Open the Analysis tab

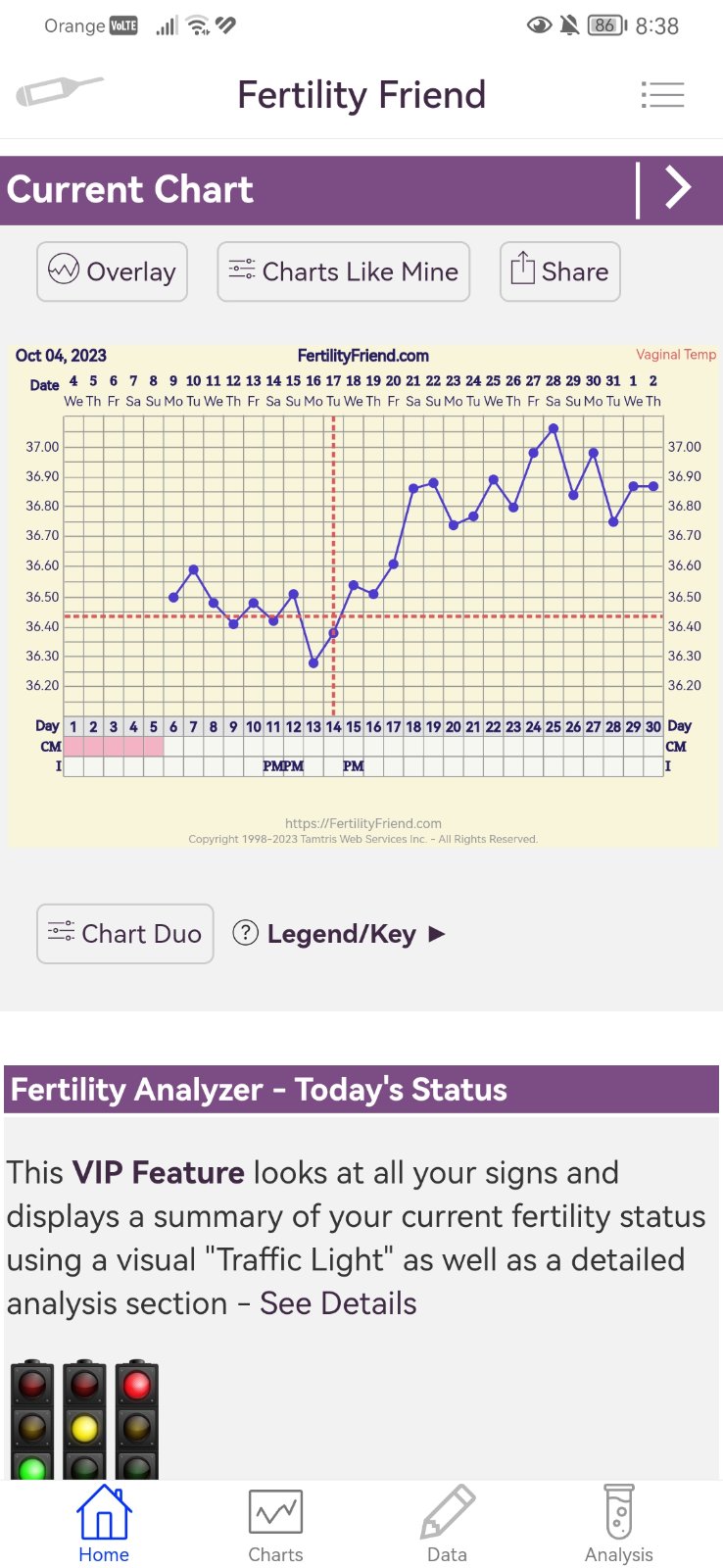click(618, 1525)
